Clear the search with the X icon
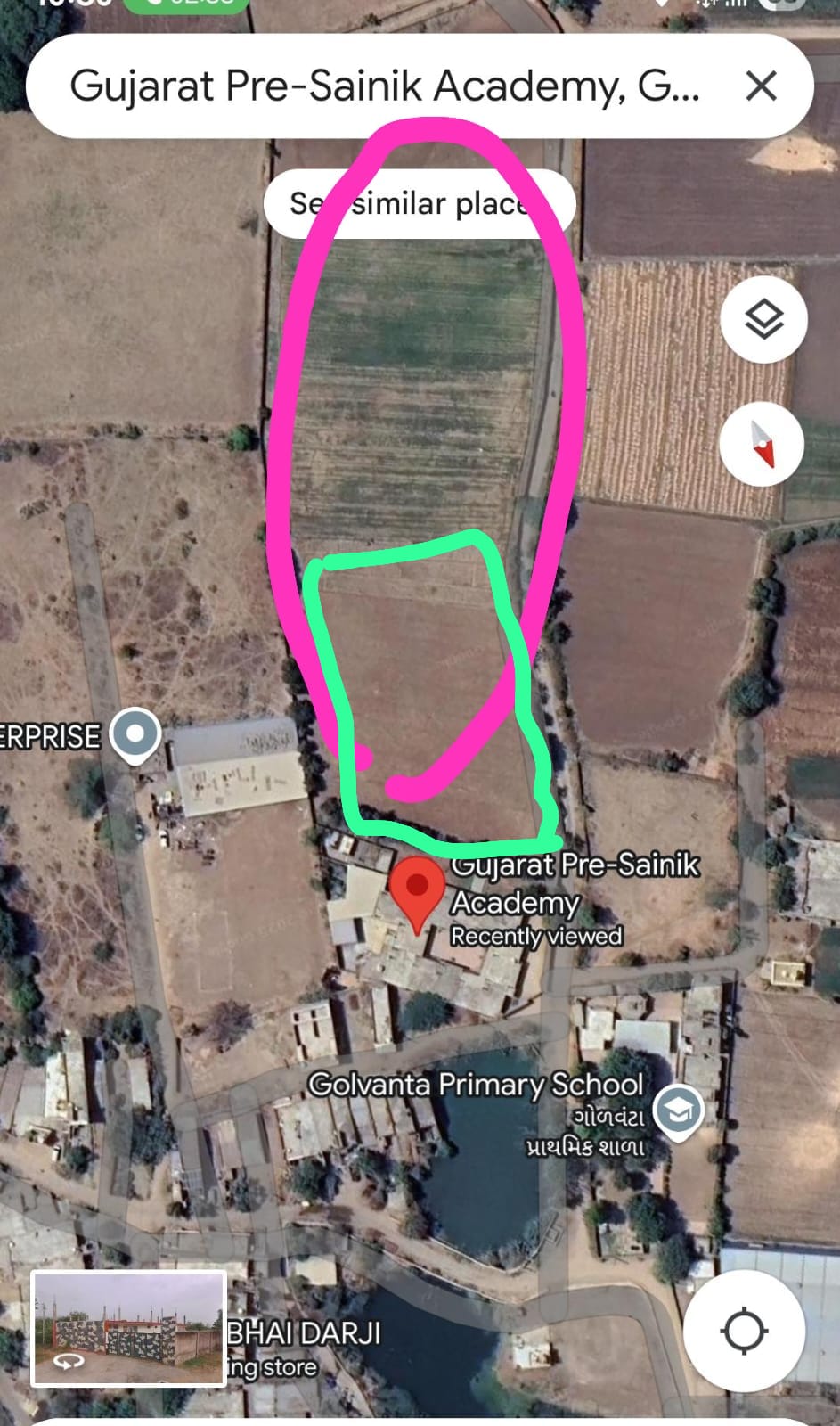Screen dimensions: 840x1426 762,86
